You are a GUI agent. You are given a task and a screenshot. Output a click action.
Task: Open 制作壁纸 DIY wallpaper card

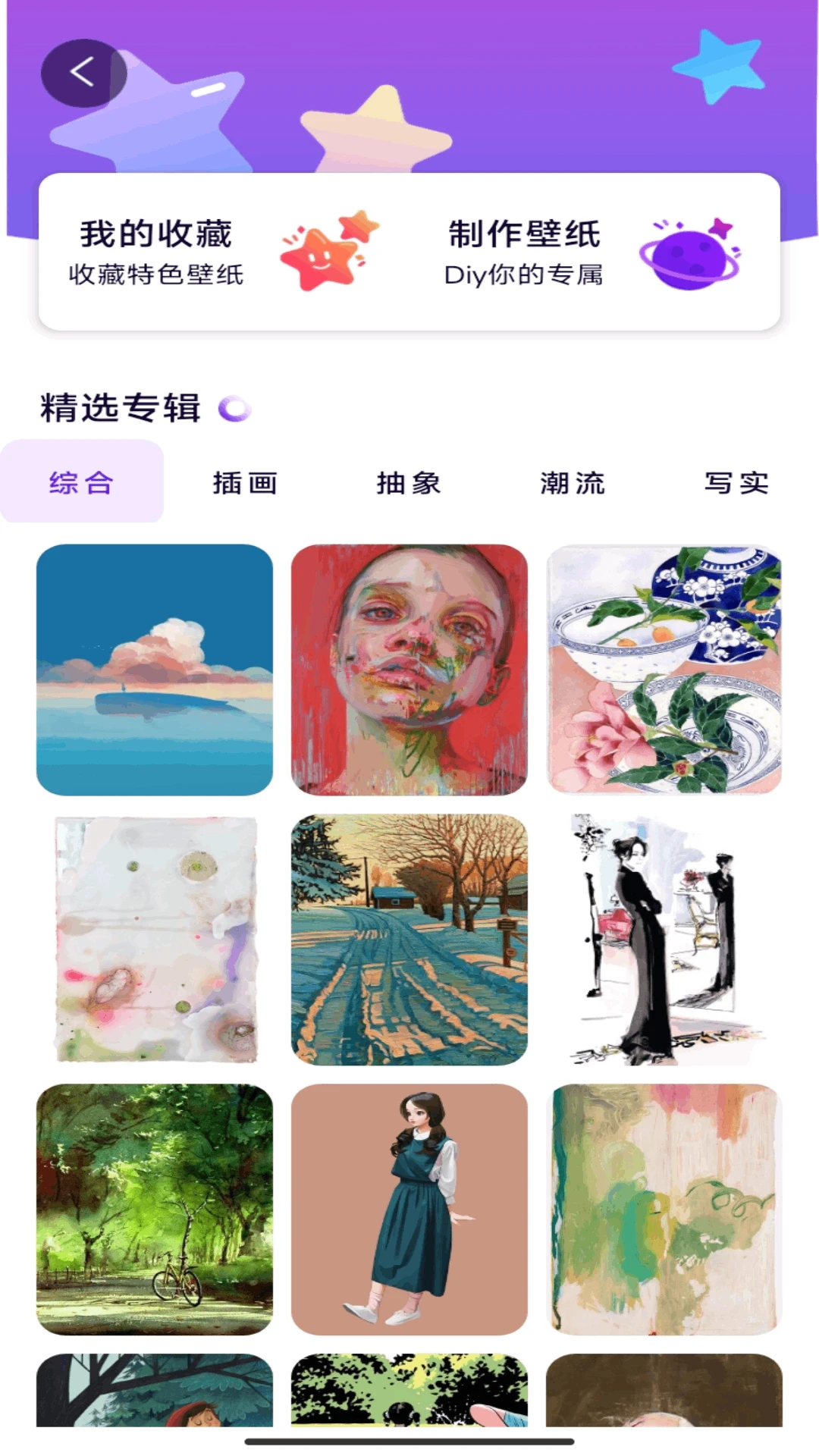(591, 252)
